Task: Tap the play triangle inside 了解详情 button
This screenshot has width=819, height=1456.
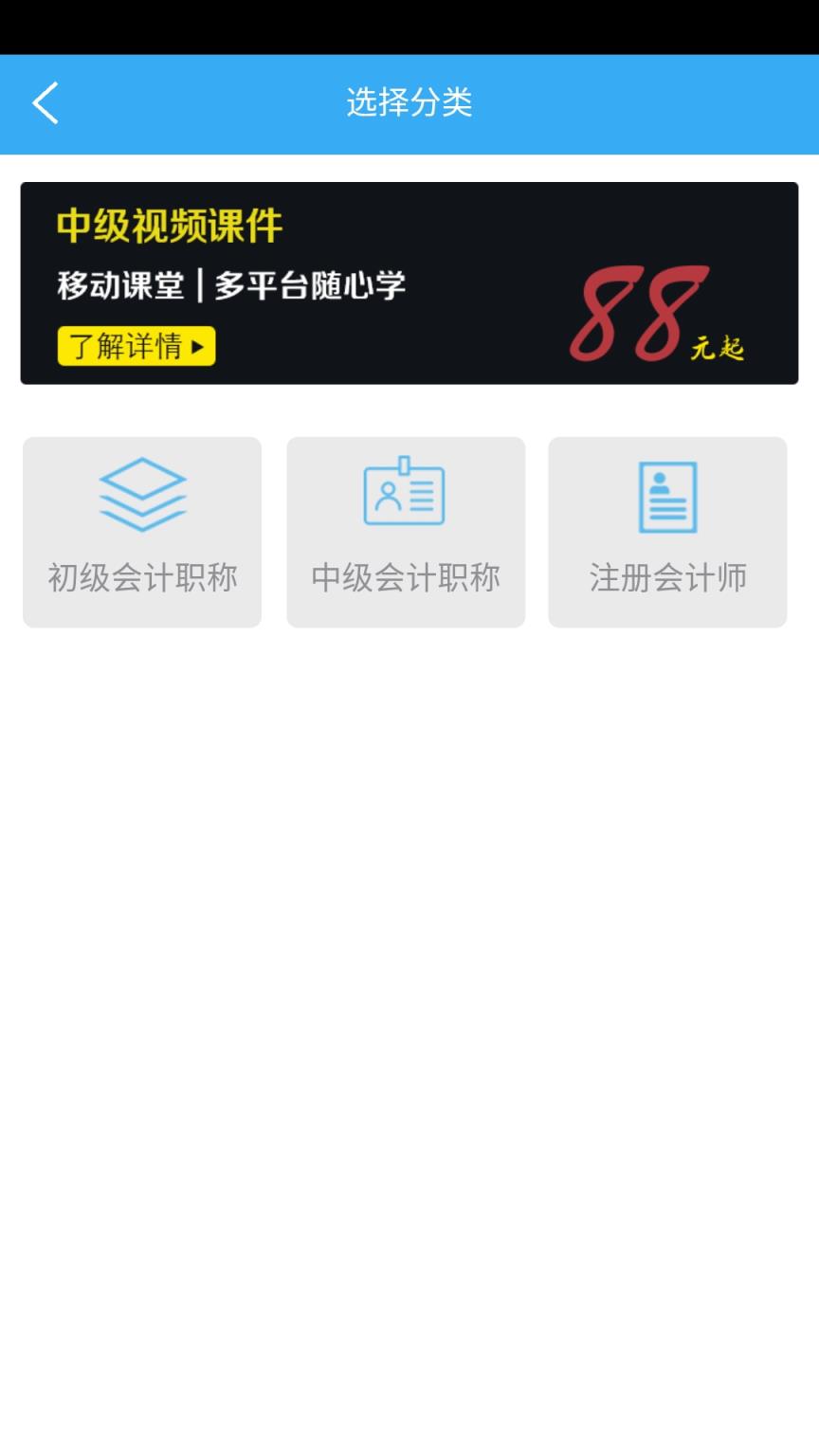Action: [x=199, y=347]
